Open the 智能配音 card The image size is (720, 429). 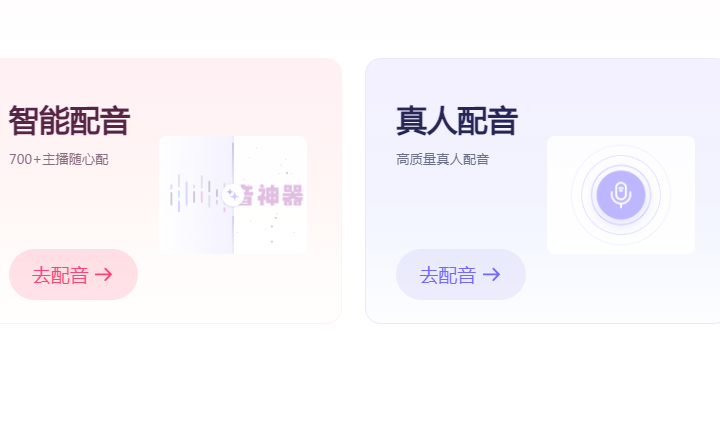[x=70, y=121]
